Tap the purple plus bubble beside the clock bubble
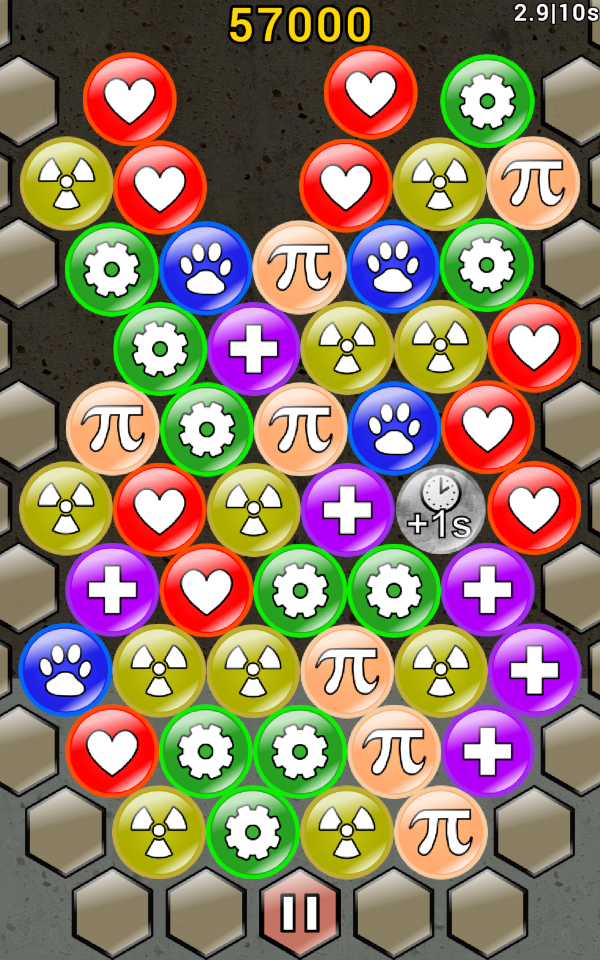The image size is (600, 960). point(347,509)
